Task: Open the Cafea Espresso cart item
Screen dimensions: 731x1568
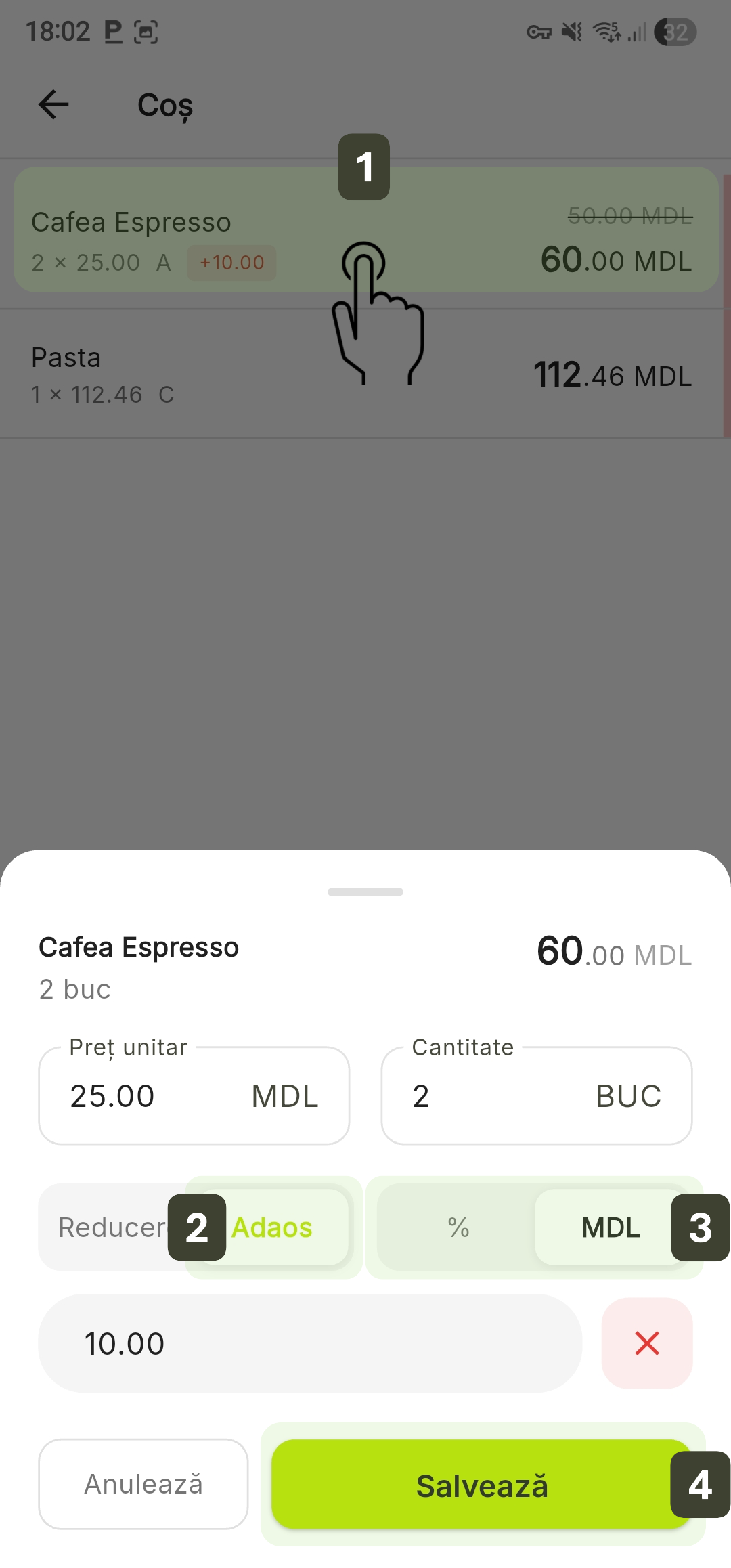Action: pos(203,230)
